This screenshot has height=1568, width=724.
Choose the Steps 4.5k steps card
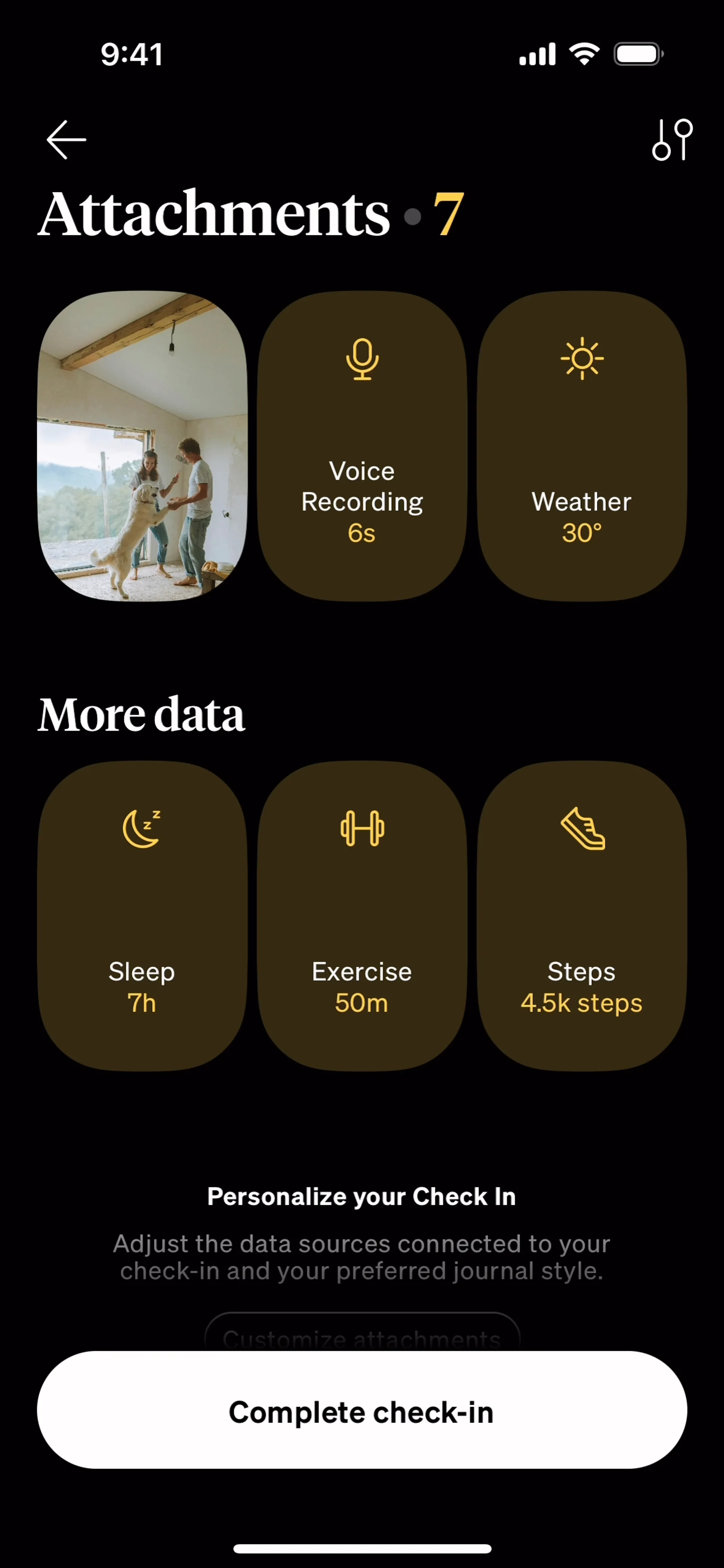(581, 915)
